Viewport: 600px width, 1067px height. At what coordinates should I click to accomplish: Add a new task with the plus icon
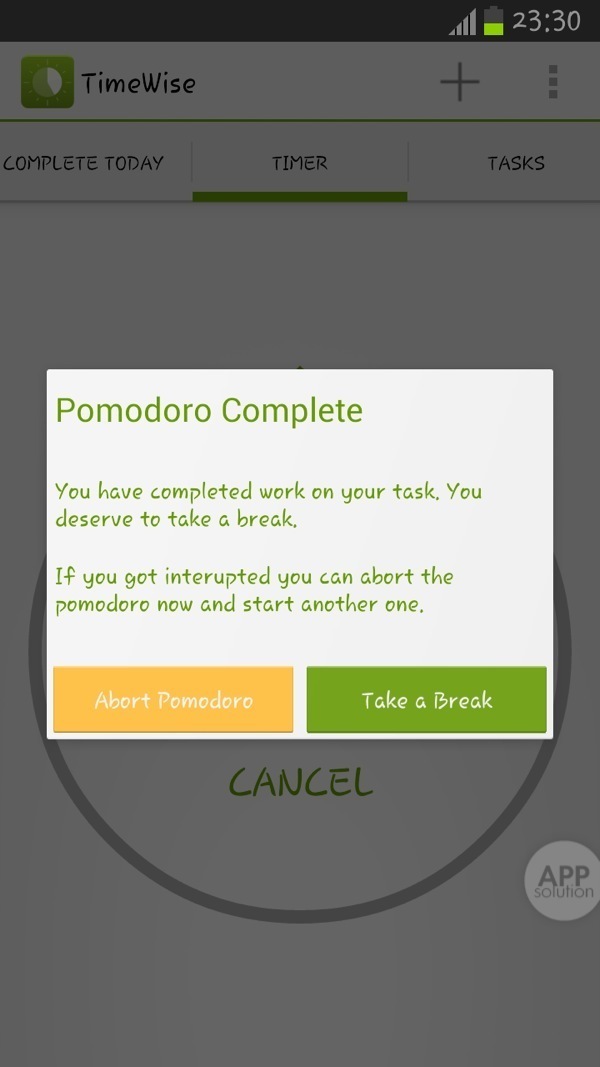pyautogui.click(x=460, y=82)
